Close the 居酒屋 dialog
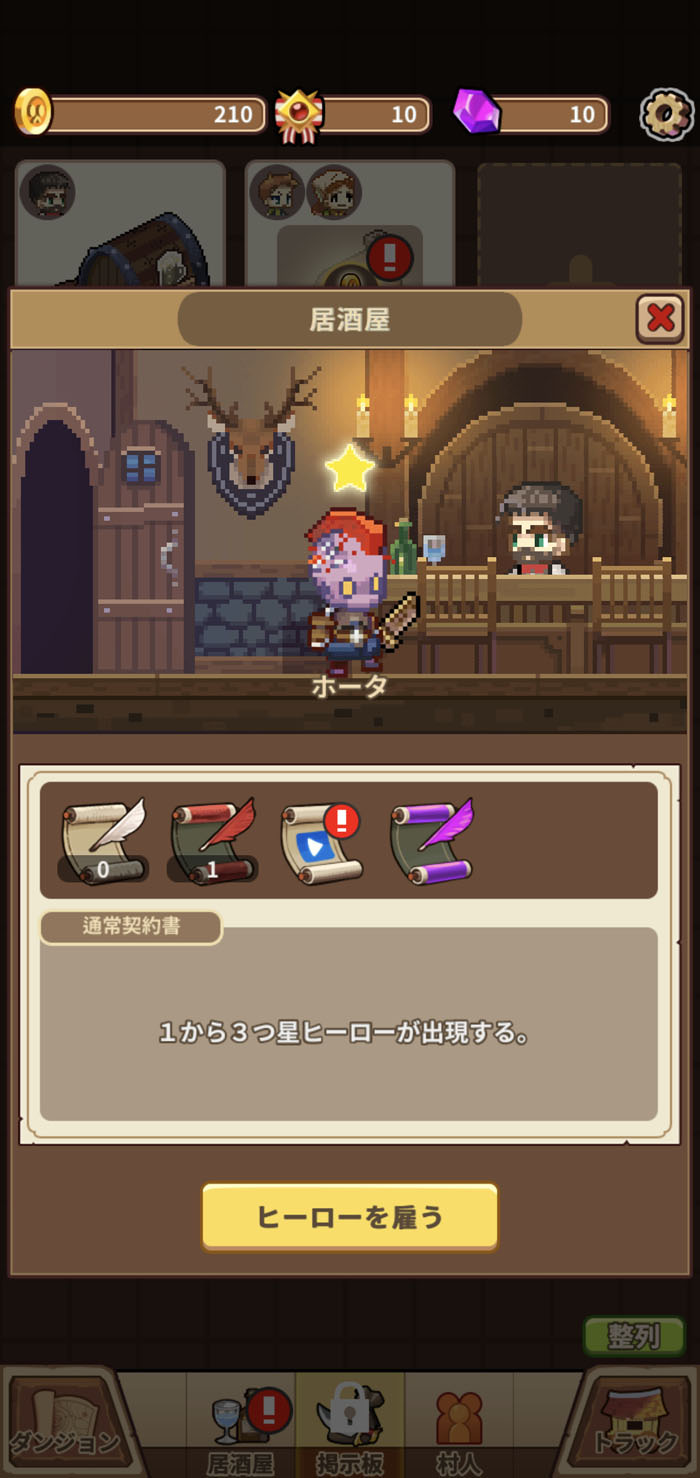The width and height of the screenshot is (700, 1478). click(x=660, y=319)
